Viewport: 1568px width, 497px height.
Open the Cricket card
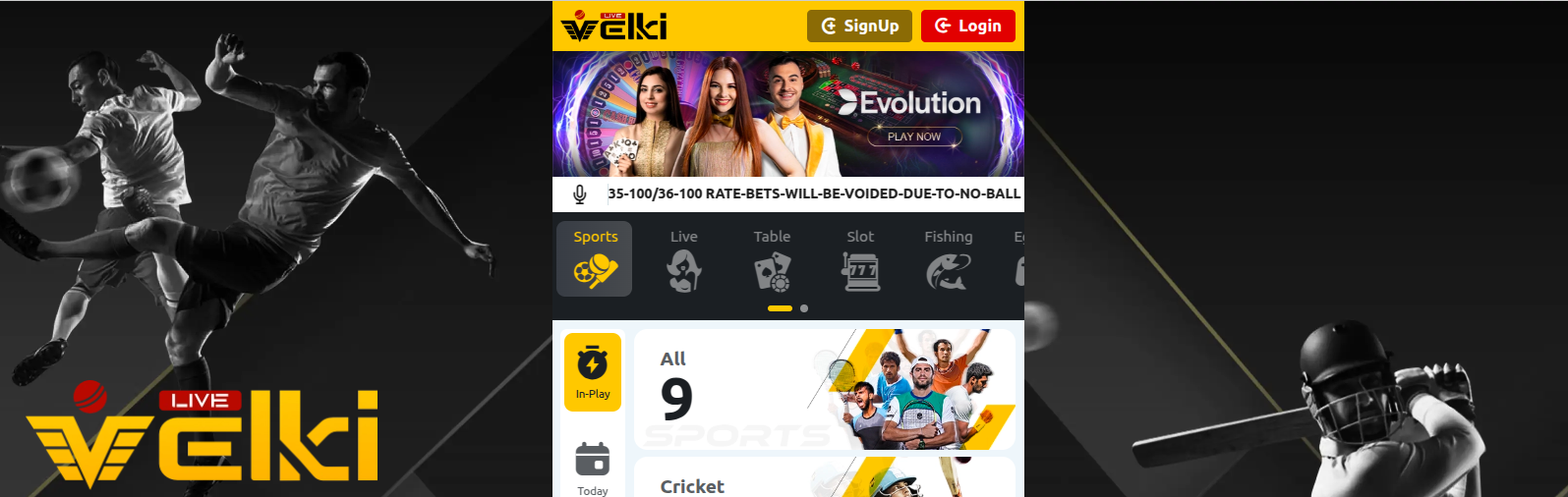point(824,479)
